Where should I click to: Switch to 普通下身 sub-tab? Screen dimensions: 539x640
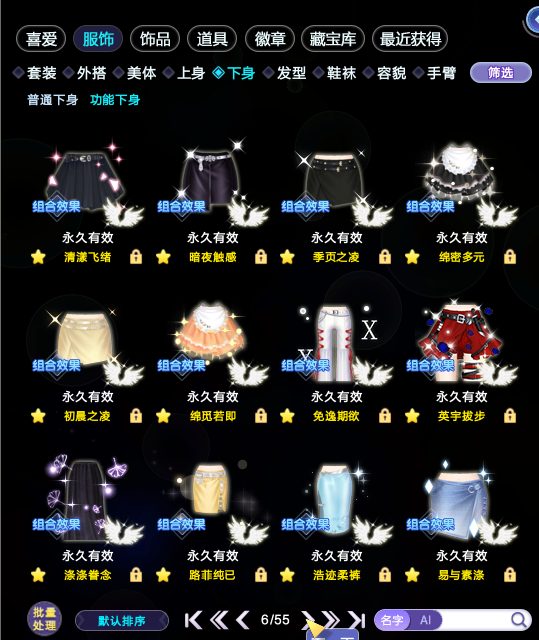click(52, 100)
